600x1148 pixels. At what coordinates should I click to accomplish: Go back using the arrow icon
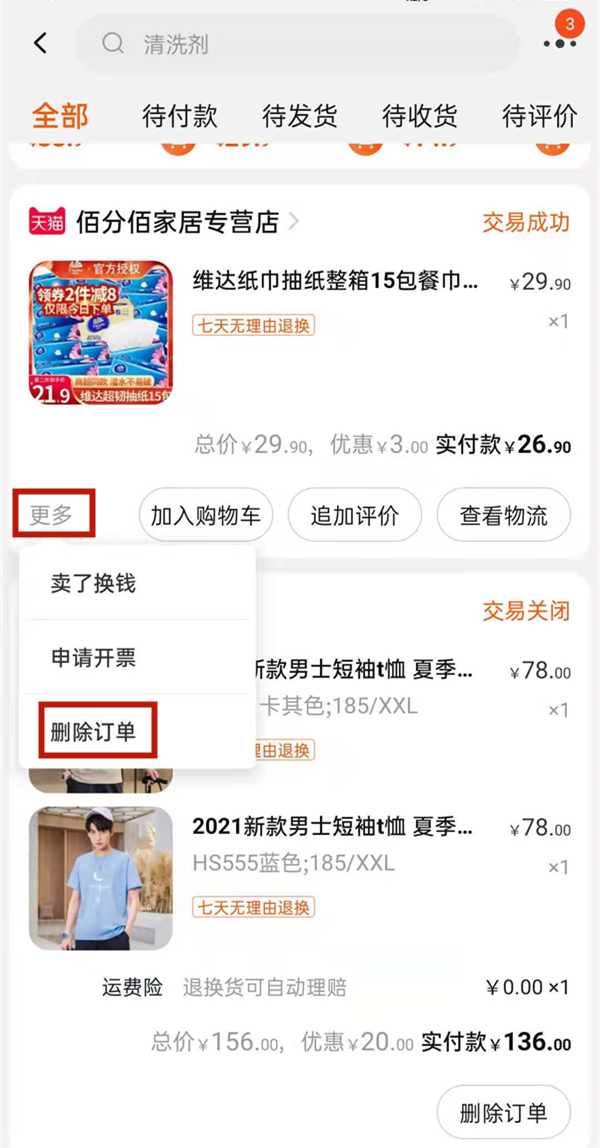click(x=40, y=44)
